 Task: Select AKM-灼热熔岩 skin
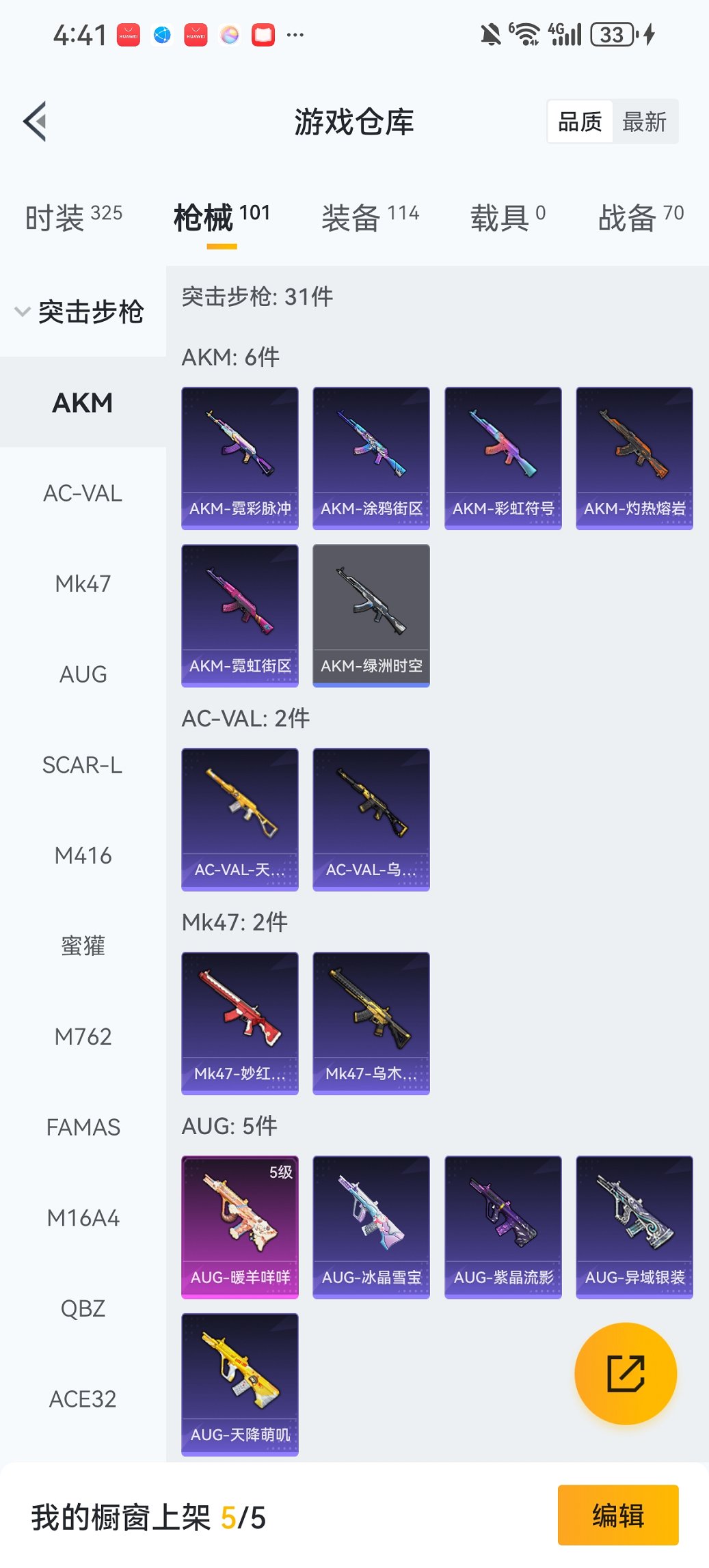[x=634, y=458]
